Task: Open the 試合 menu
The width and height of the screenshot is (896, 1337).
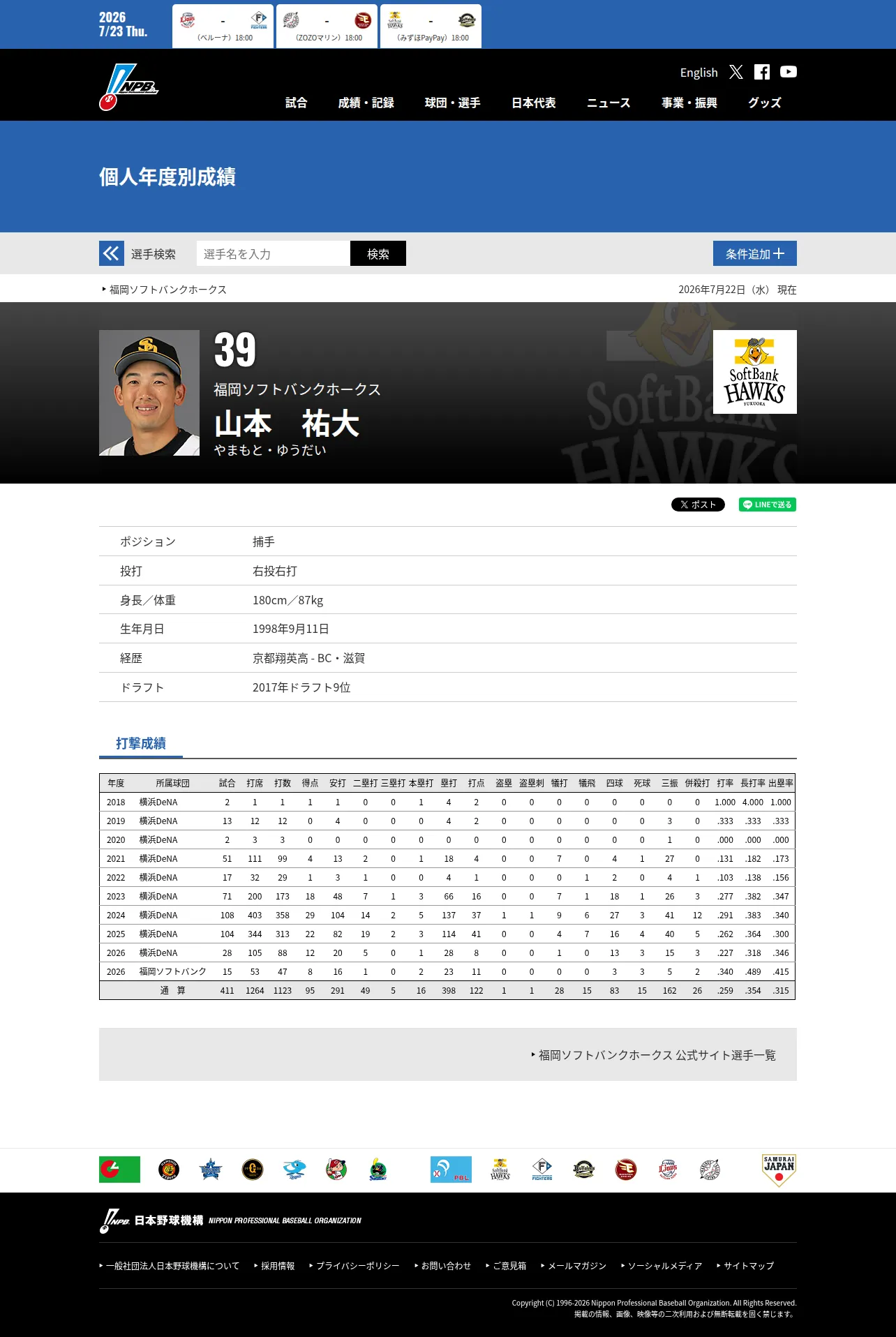Action: (x=297, y=103)
